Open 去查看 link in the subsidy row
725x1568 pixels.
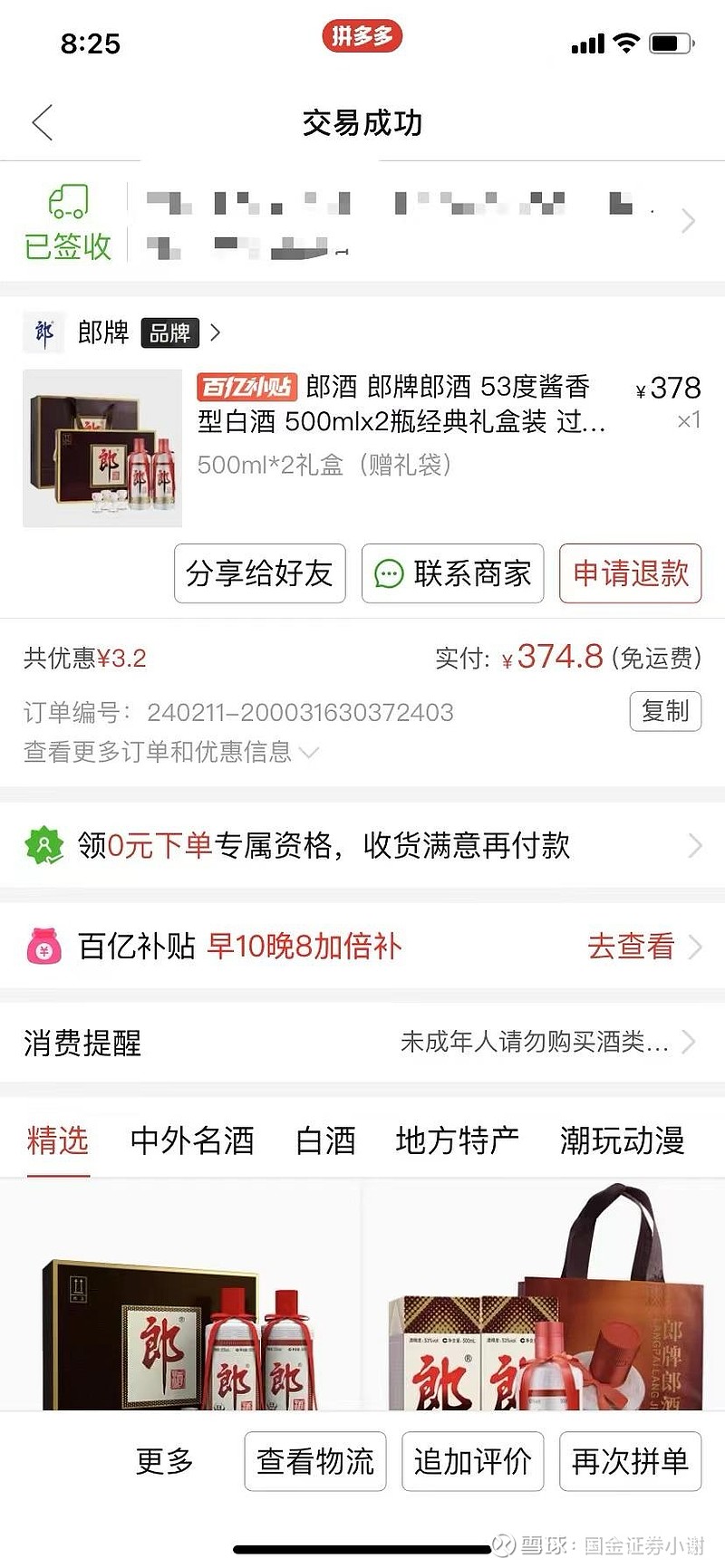coord(632,946)
